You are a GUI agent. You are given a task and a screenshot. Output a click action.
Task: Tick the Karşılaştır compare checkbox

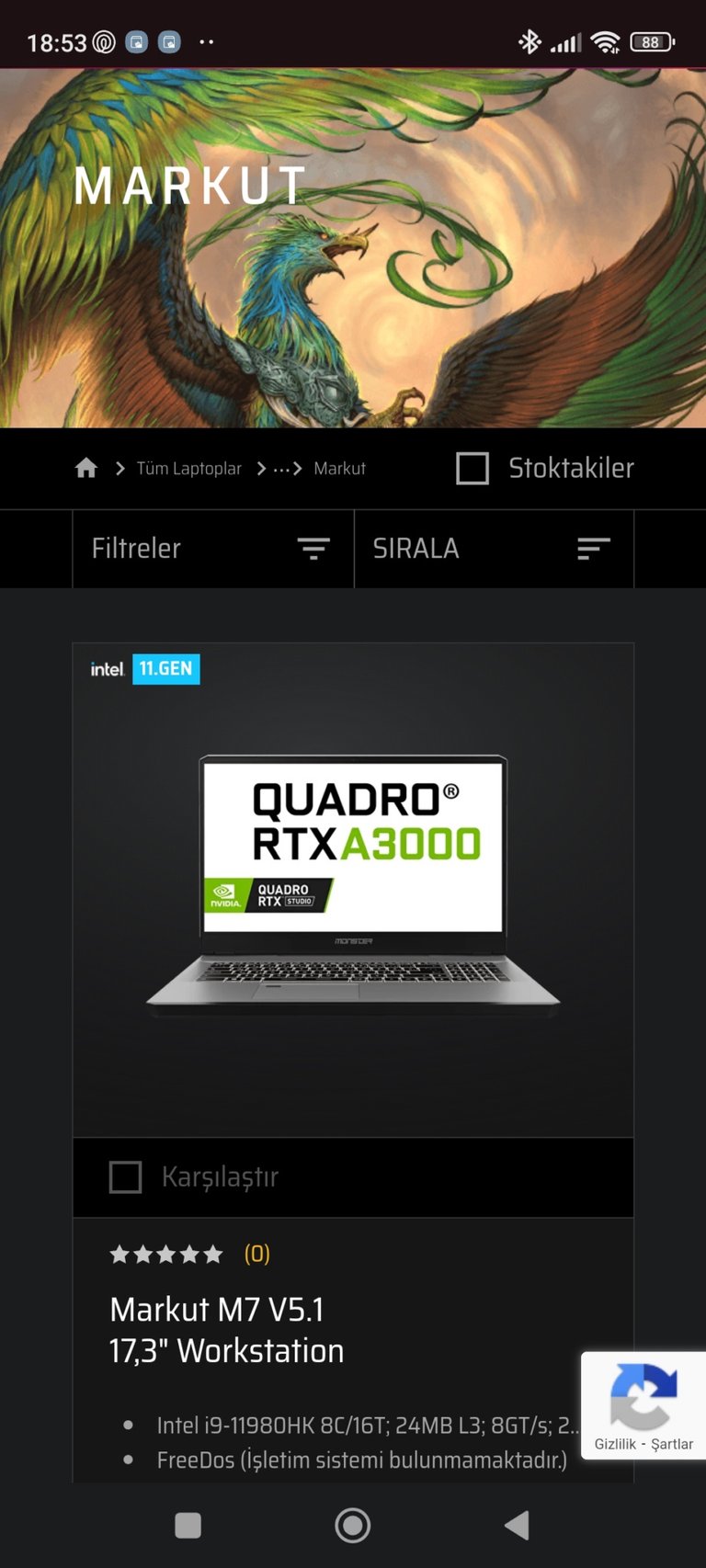tap(126, 1177)
